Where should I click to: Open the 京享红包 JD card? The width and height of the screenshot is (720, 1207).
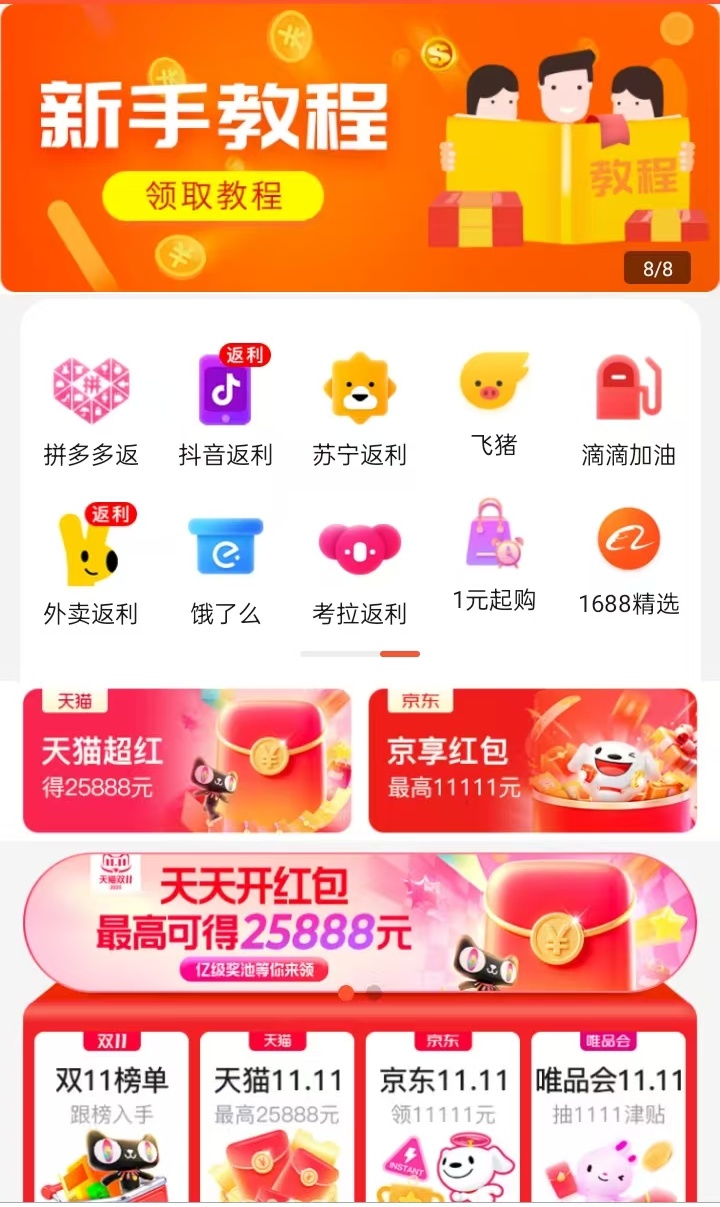click(x=532, y=761)
